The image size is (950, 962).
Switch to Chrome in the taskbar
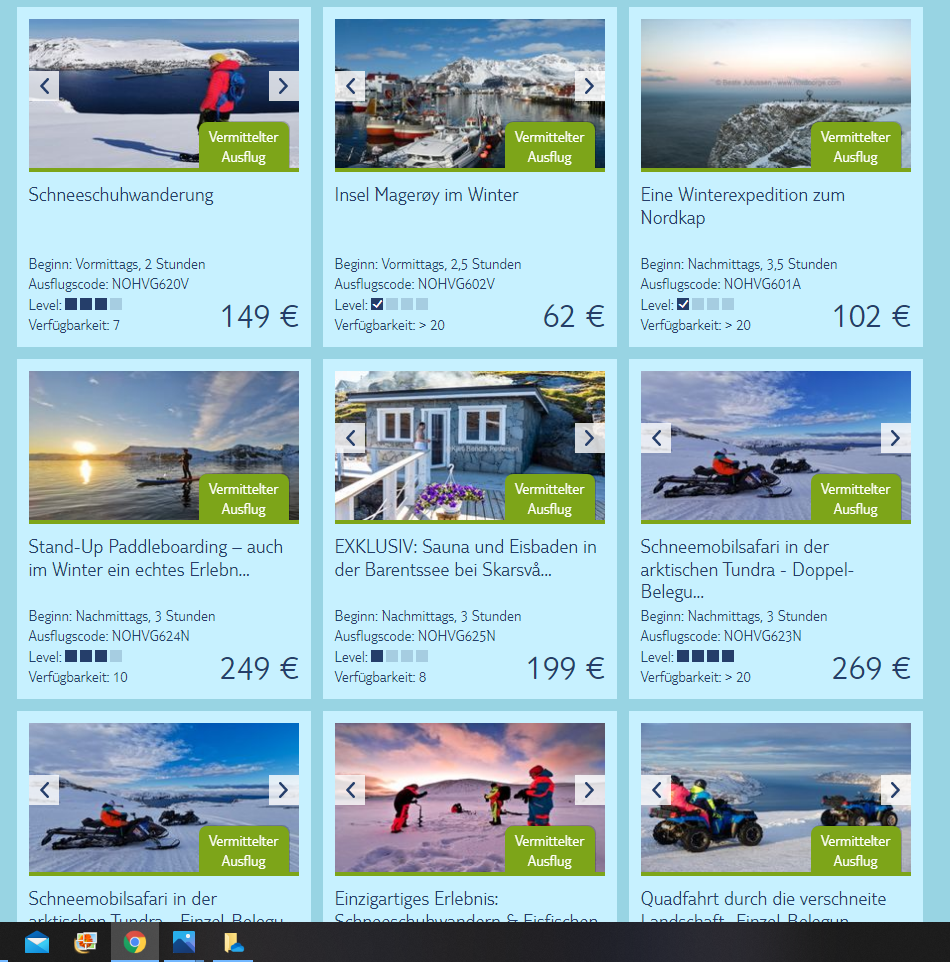click(x=134, y=942)
